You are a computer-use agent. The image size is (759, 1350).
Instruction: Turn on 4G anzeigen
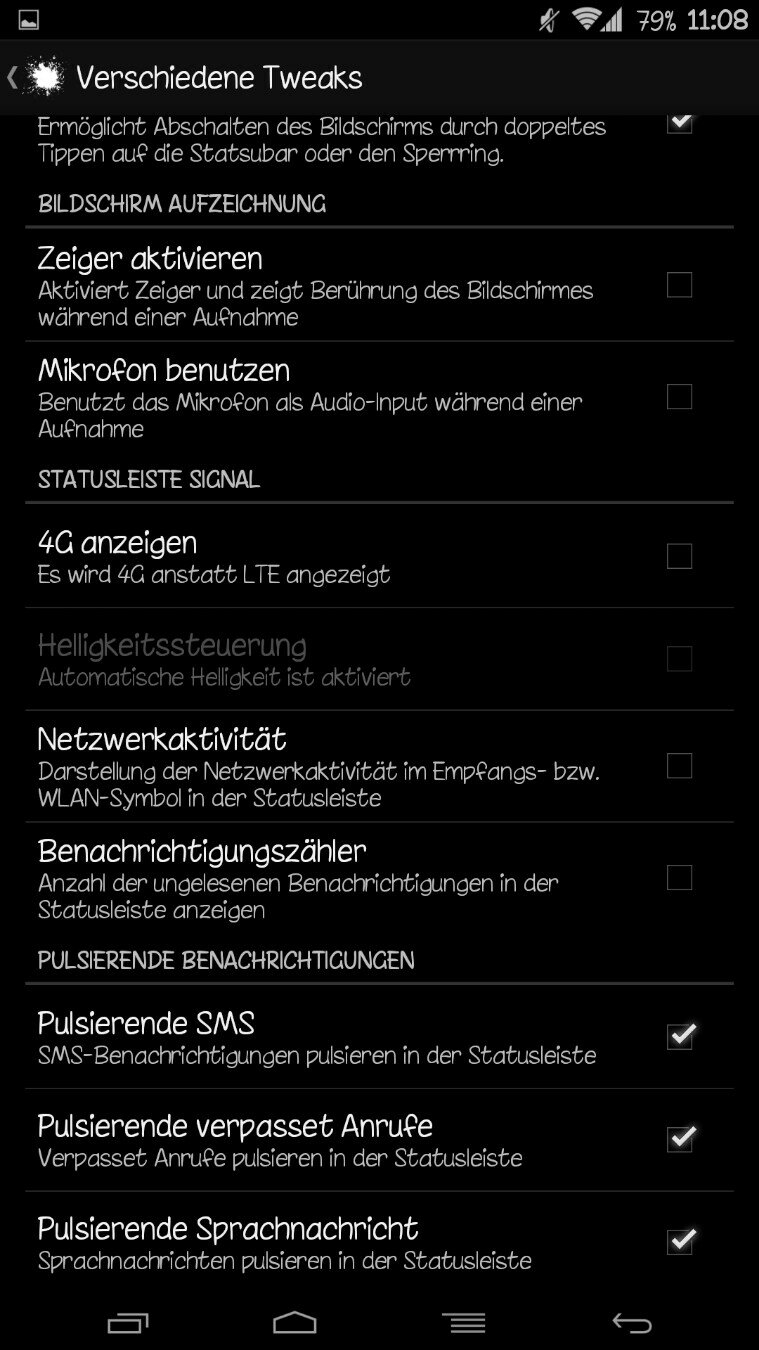(x=679, y=556)
